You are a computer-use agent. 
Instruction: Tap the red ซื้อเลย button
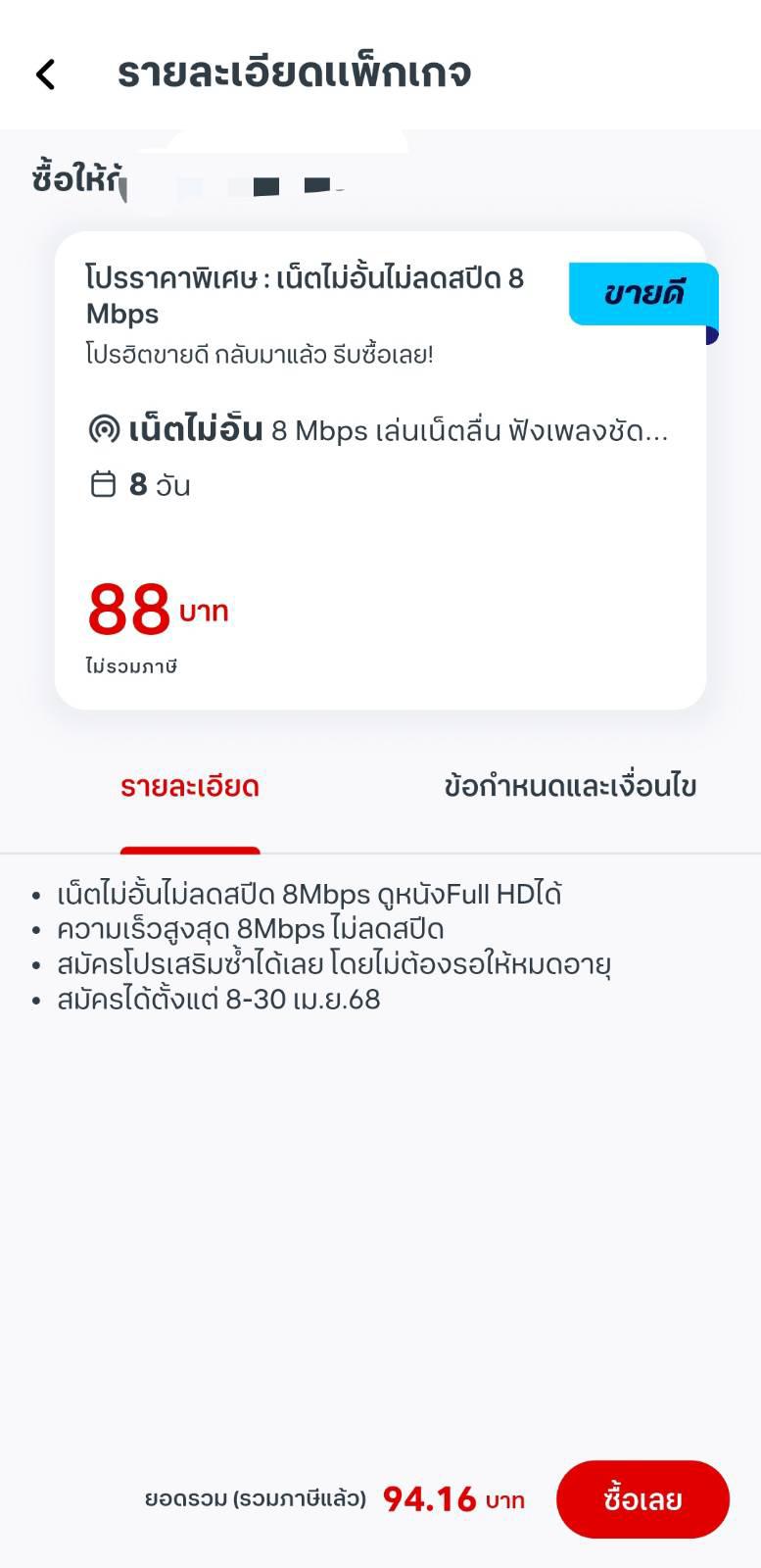tap(642, 1499)
